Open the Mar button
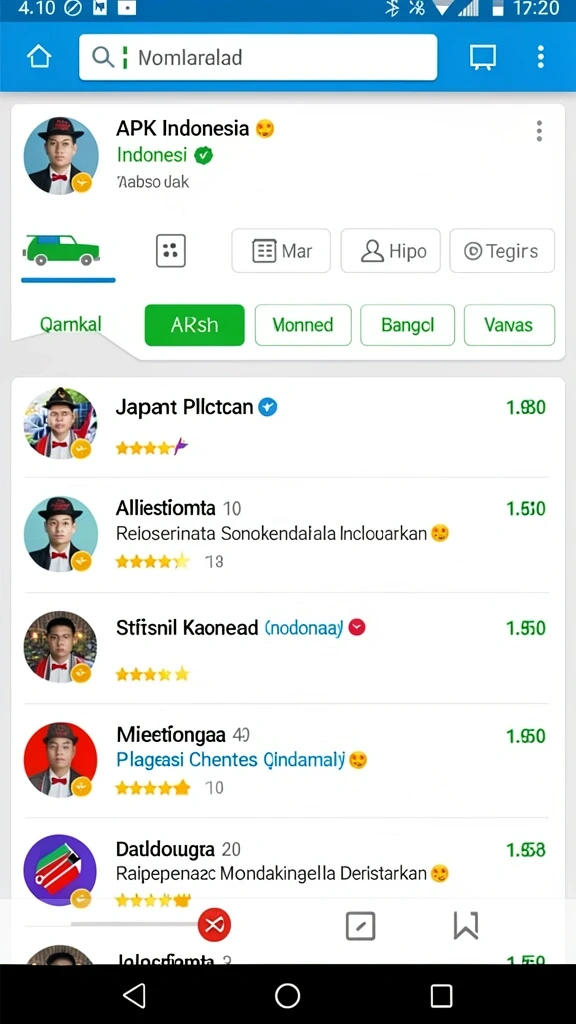The image size is (576, 1024). 281,251
